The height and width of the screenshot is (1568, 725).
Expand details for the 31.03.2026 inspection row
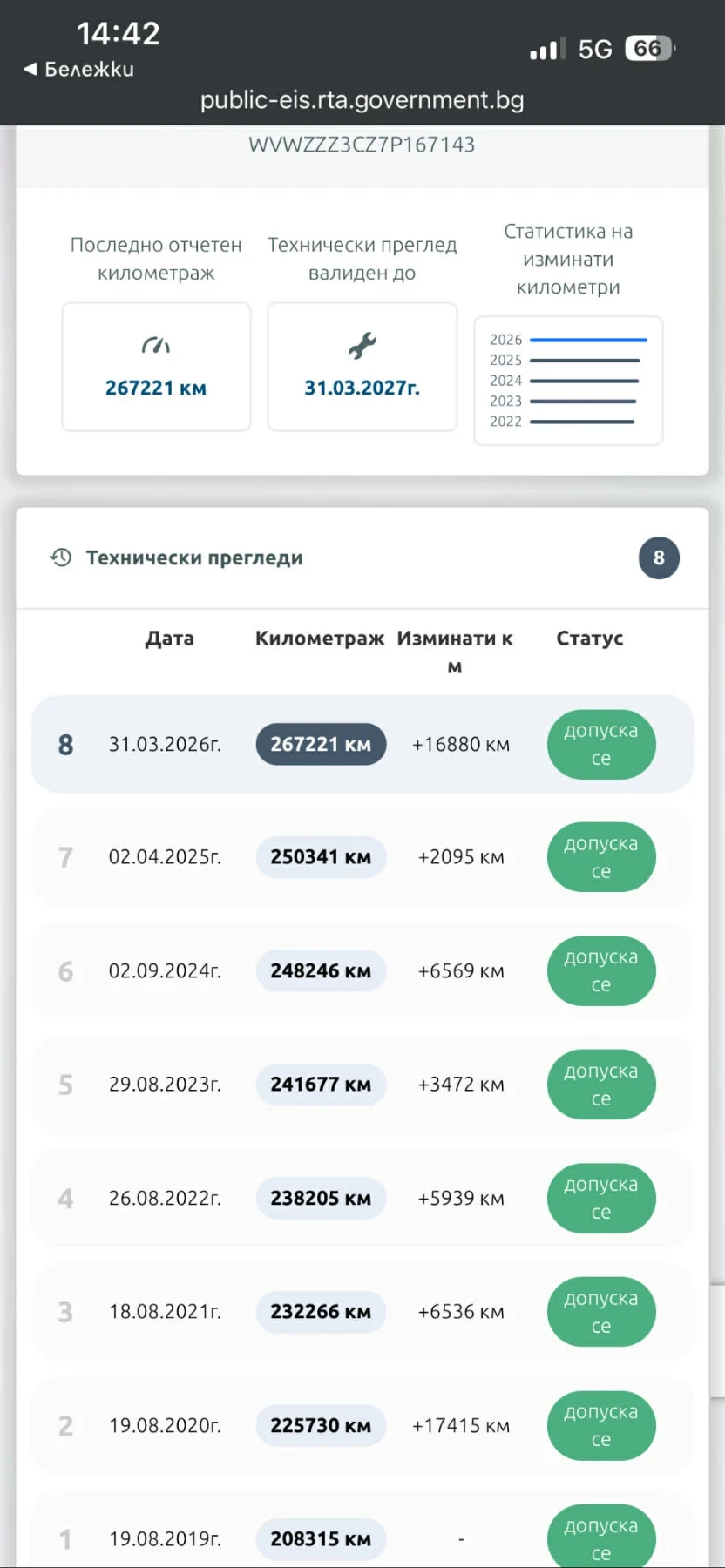[362, 744]
